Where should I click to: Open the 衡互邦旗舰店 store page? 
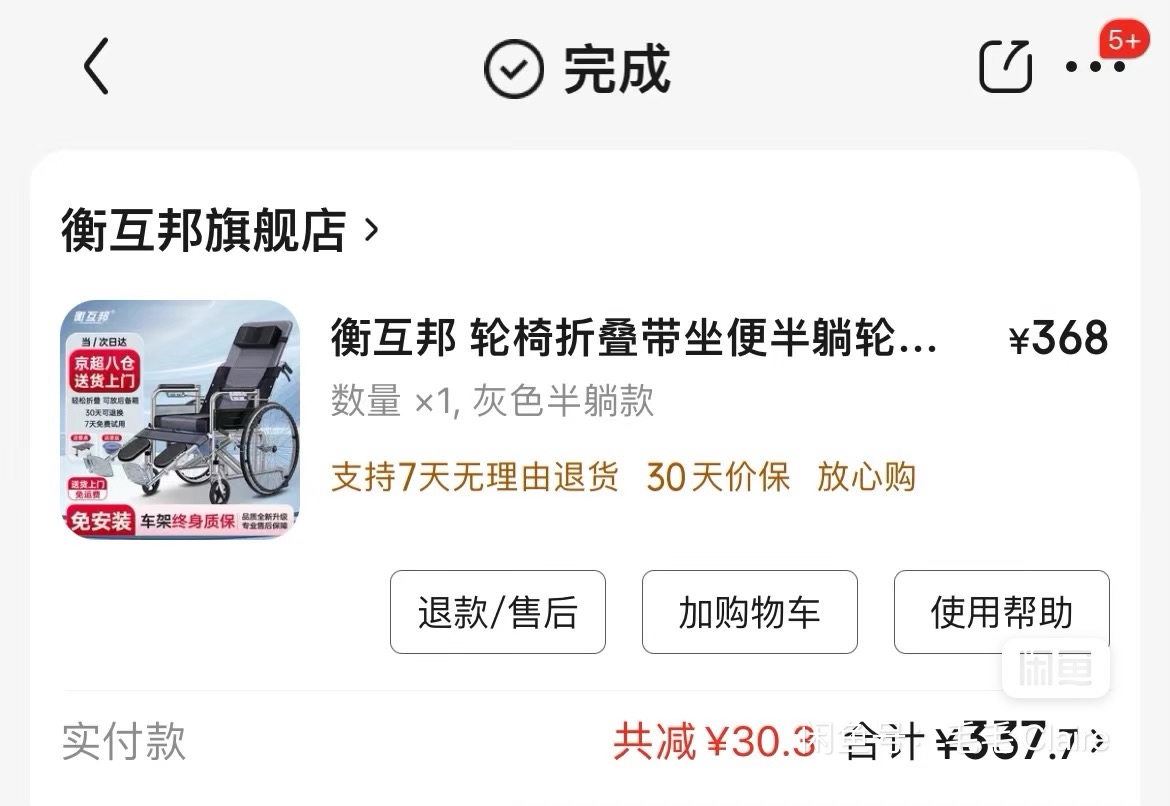click(220, 231)
